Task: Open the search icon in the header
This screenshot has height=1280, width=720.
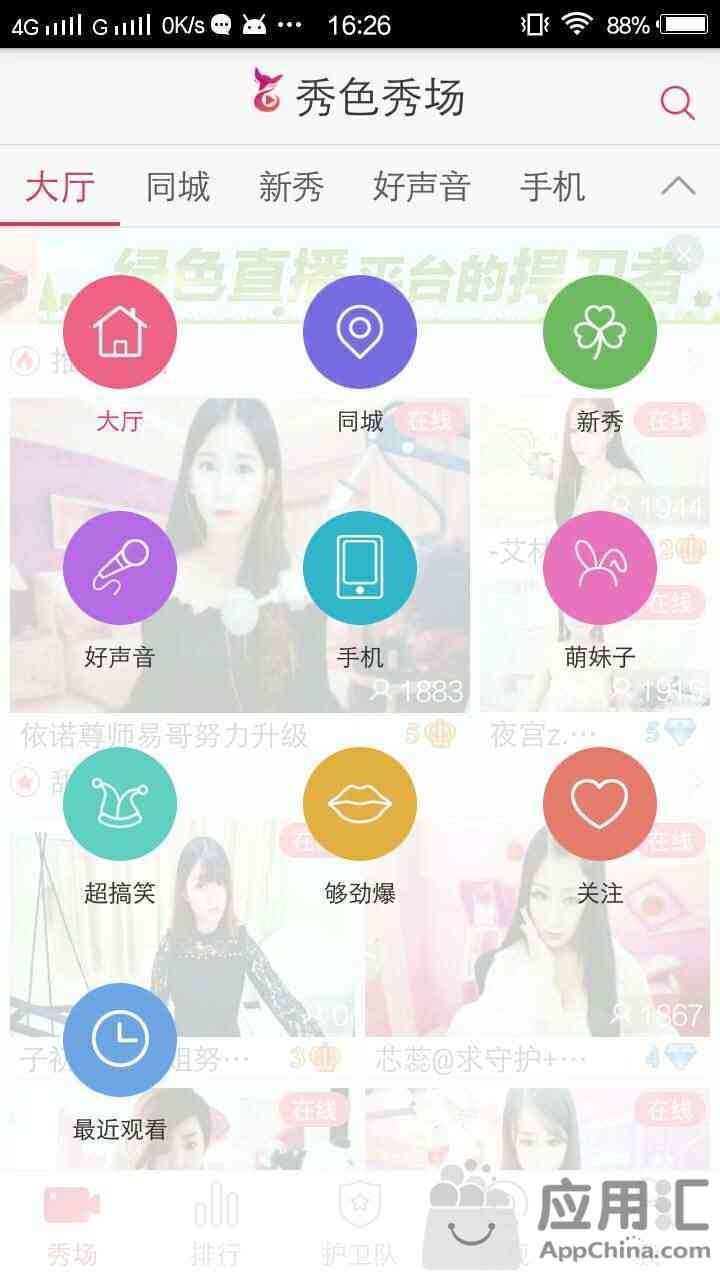Action: tap(677, 101)
